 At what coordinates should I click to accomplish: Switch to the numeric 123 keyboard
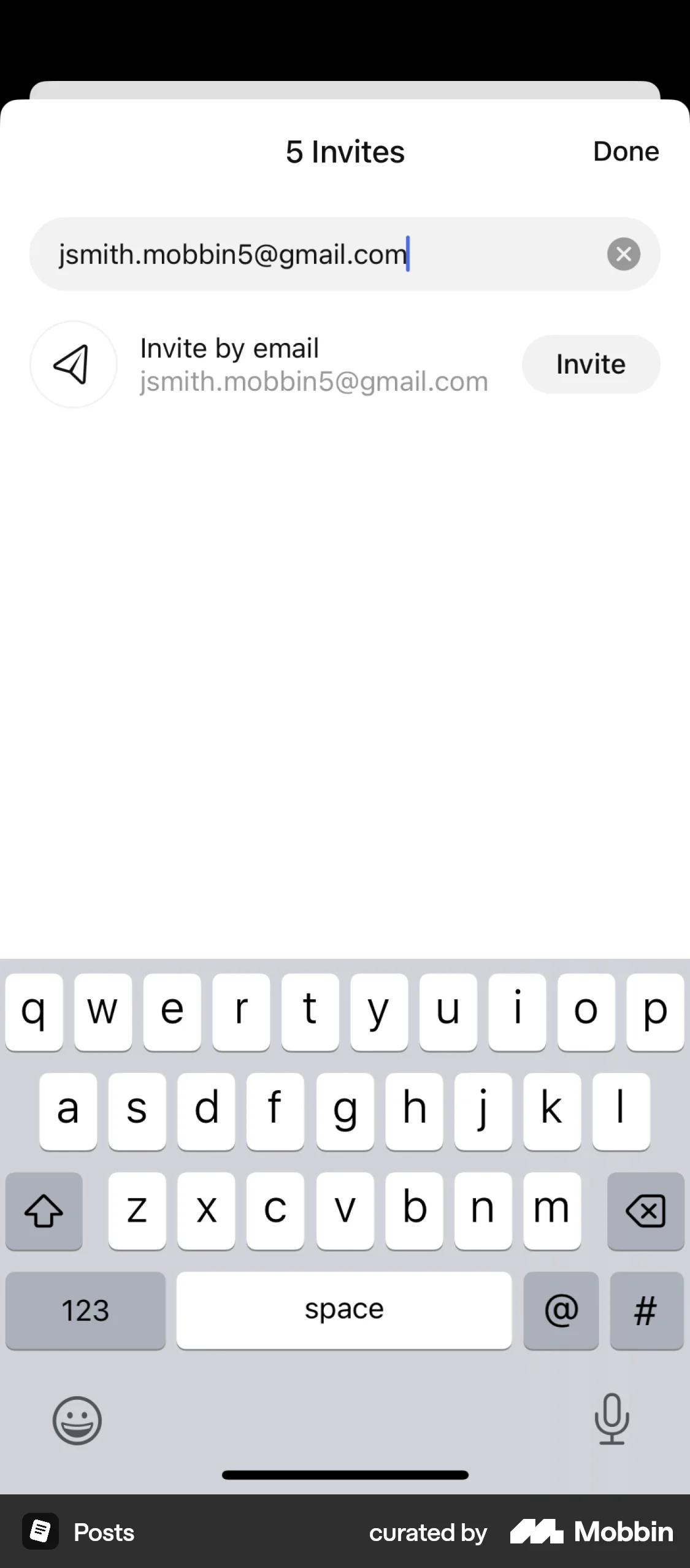click(x=85, y=1311)
